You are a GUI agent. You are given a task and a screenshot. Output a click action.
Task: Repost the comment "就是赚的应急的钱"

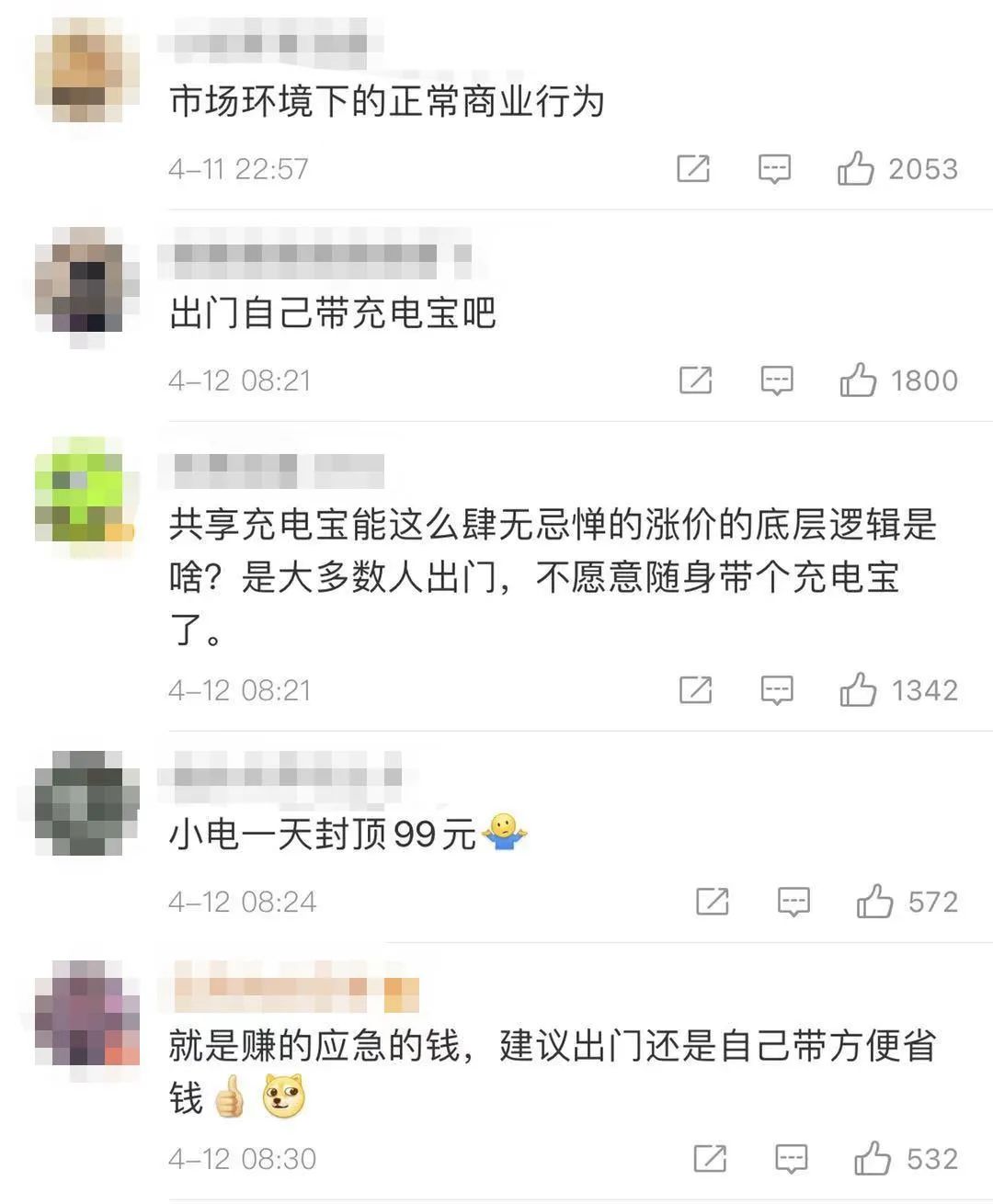pyautogui.click(x=710, y=1160)
